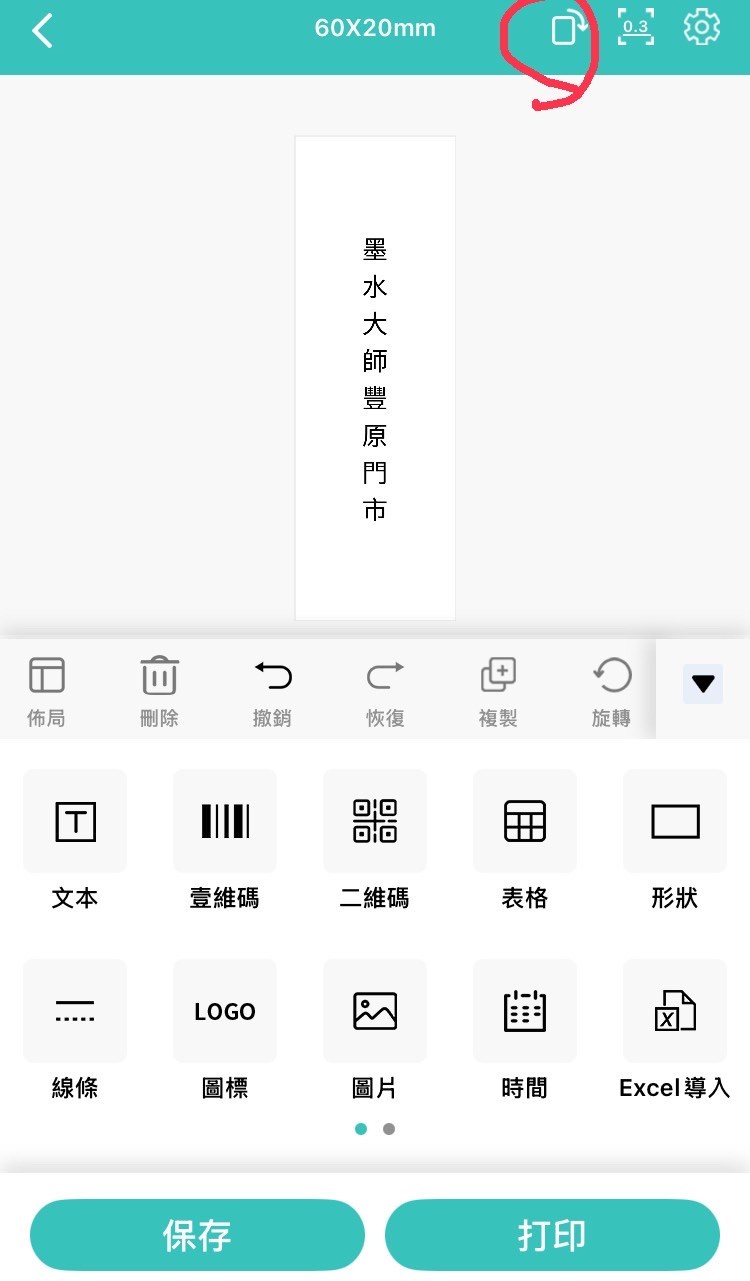Open the 0.3 scale setting icon
Viewport: 750px width, 1281px height.
click(x=636, y=28)
